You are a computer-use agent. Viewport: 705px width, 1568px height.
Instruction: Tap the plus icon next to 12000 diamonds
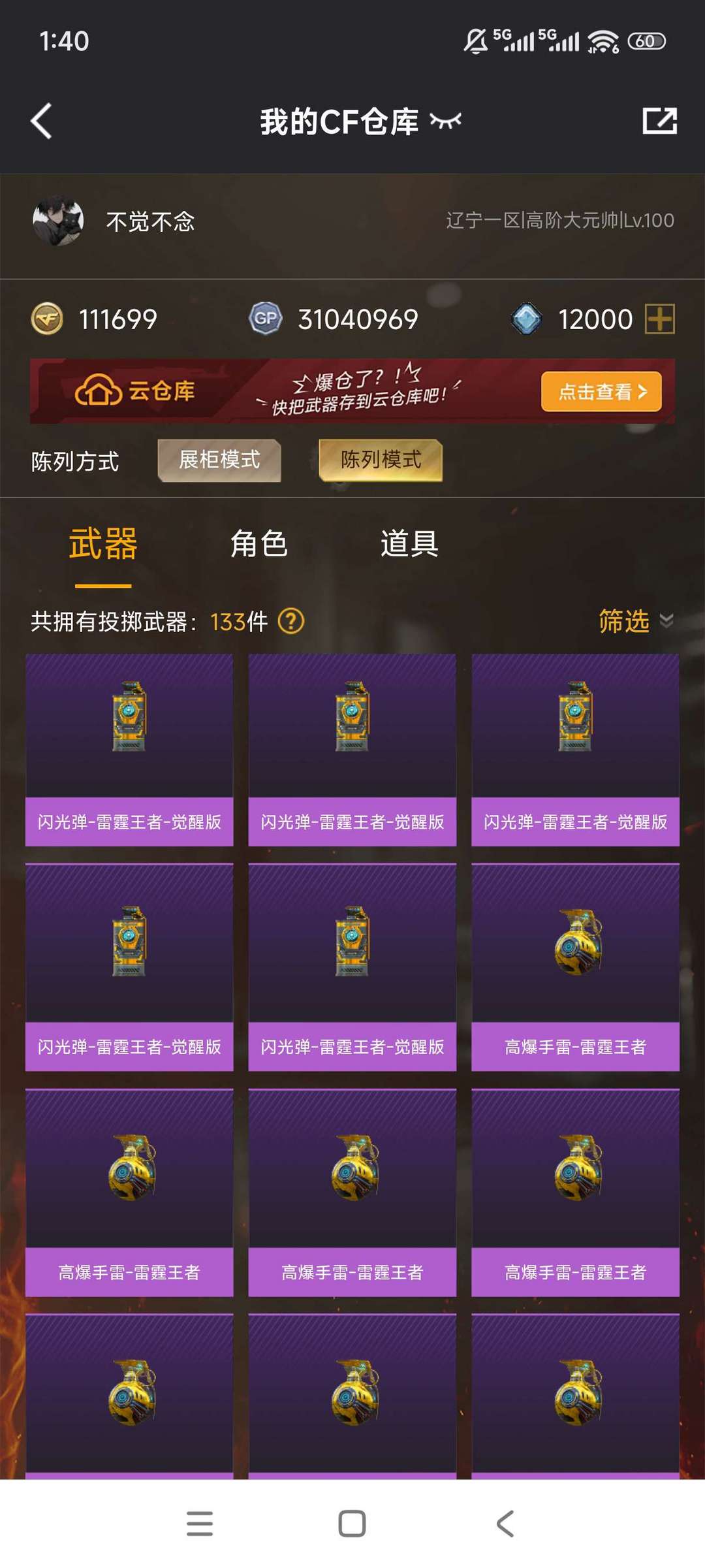660,319
